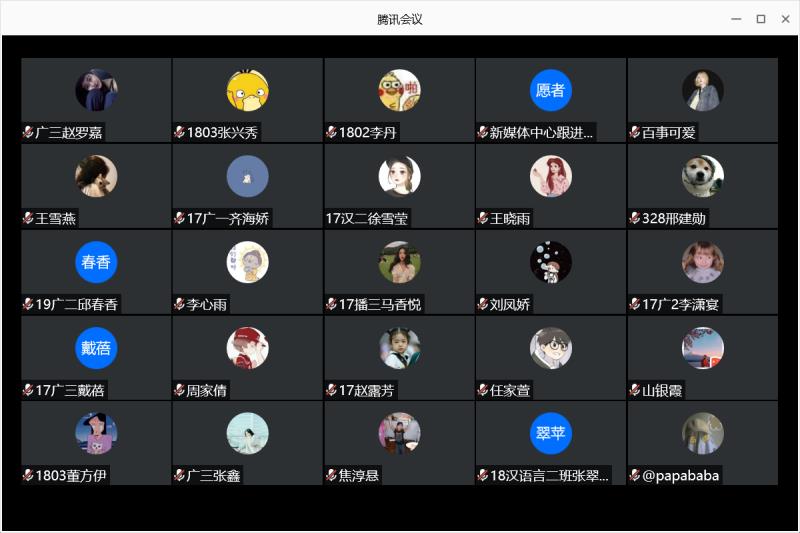Select participant tile 山银霞
This screenshot has height=533, width=800.
[702, 358]
